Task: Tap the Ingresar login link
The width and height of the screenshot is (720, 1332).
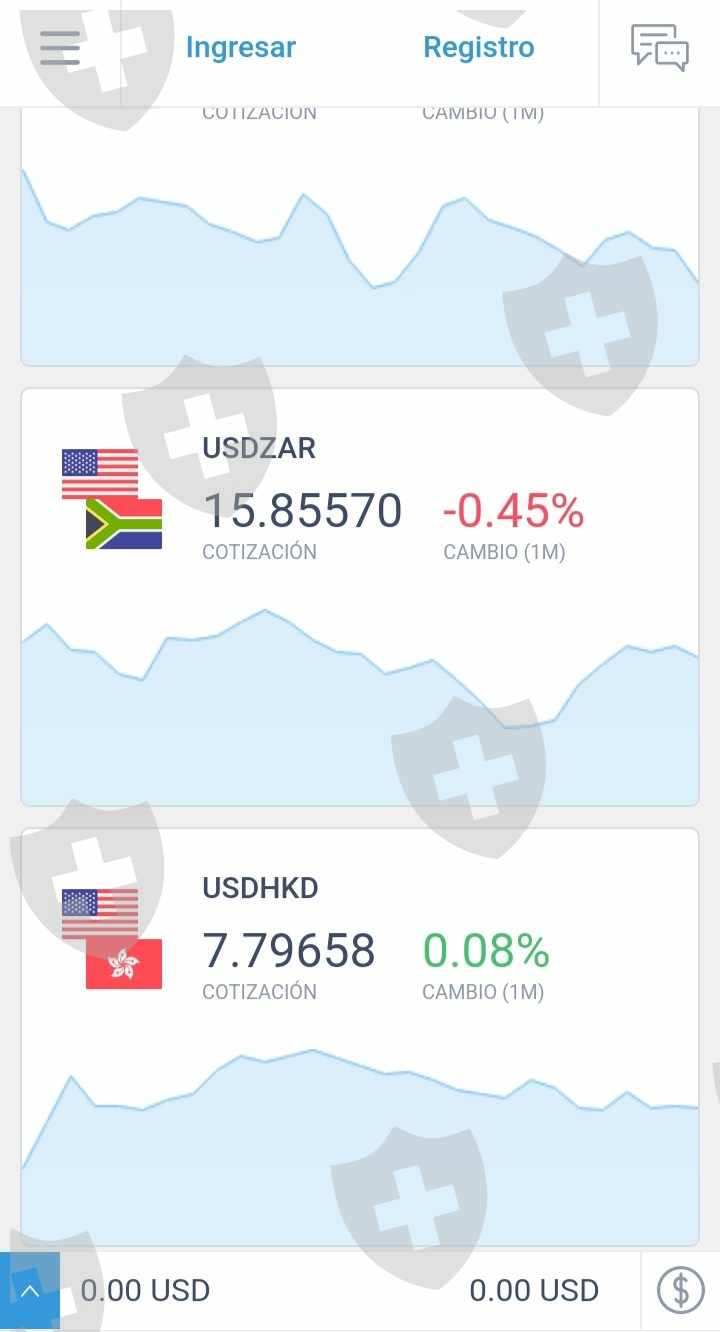Action: click(x=241, y=47)
